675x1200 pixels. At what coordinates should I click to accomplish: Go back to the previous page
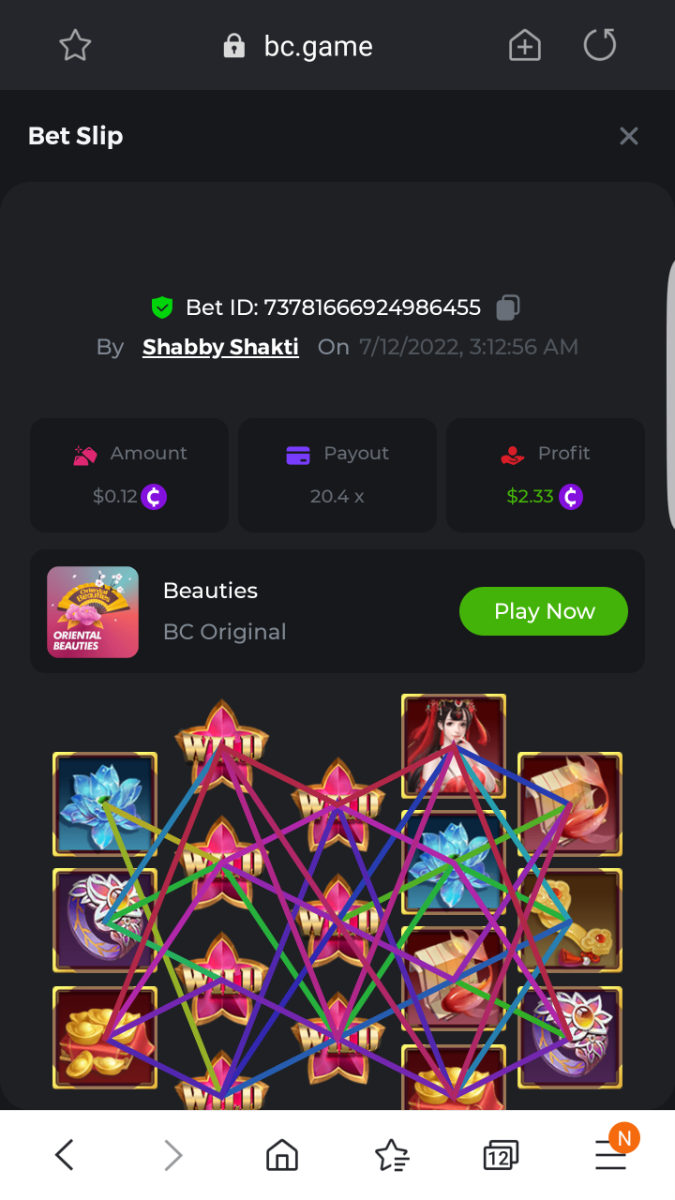[x=64, y=1156]
